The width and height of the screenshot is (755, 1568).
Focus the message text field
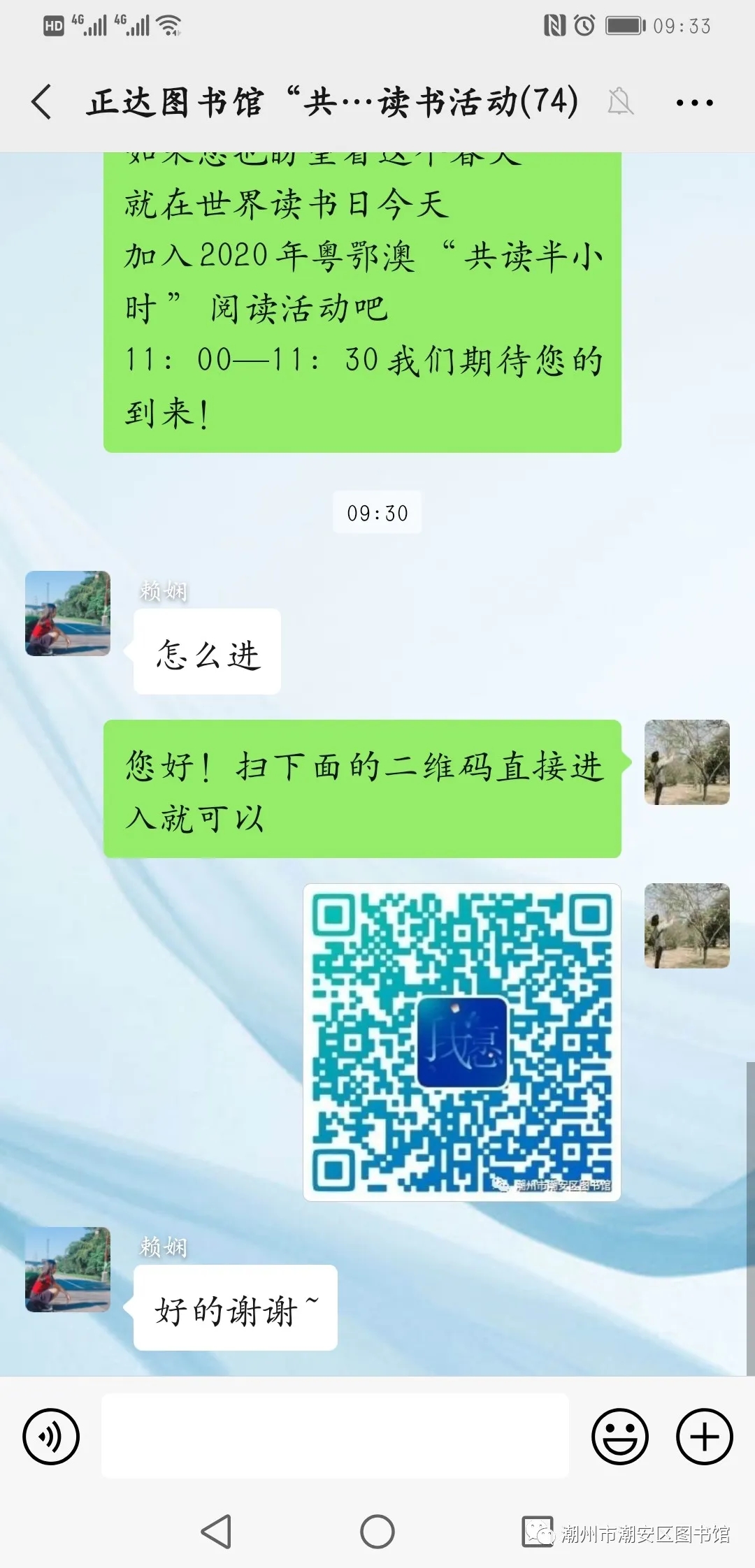tap(335, 1436)
